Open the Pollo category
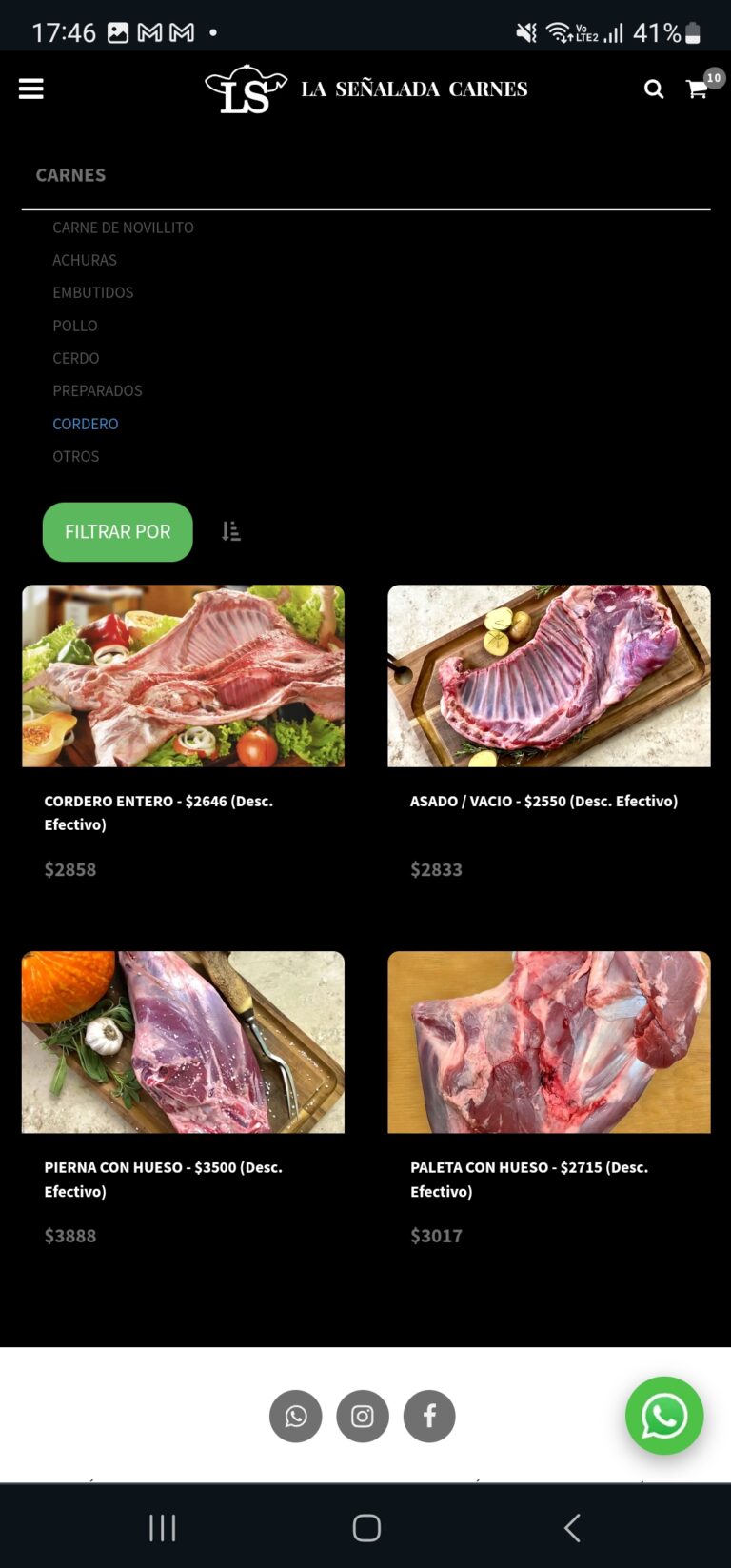731x1568 pixels. [75, 326]
